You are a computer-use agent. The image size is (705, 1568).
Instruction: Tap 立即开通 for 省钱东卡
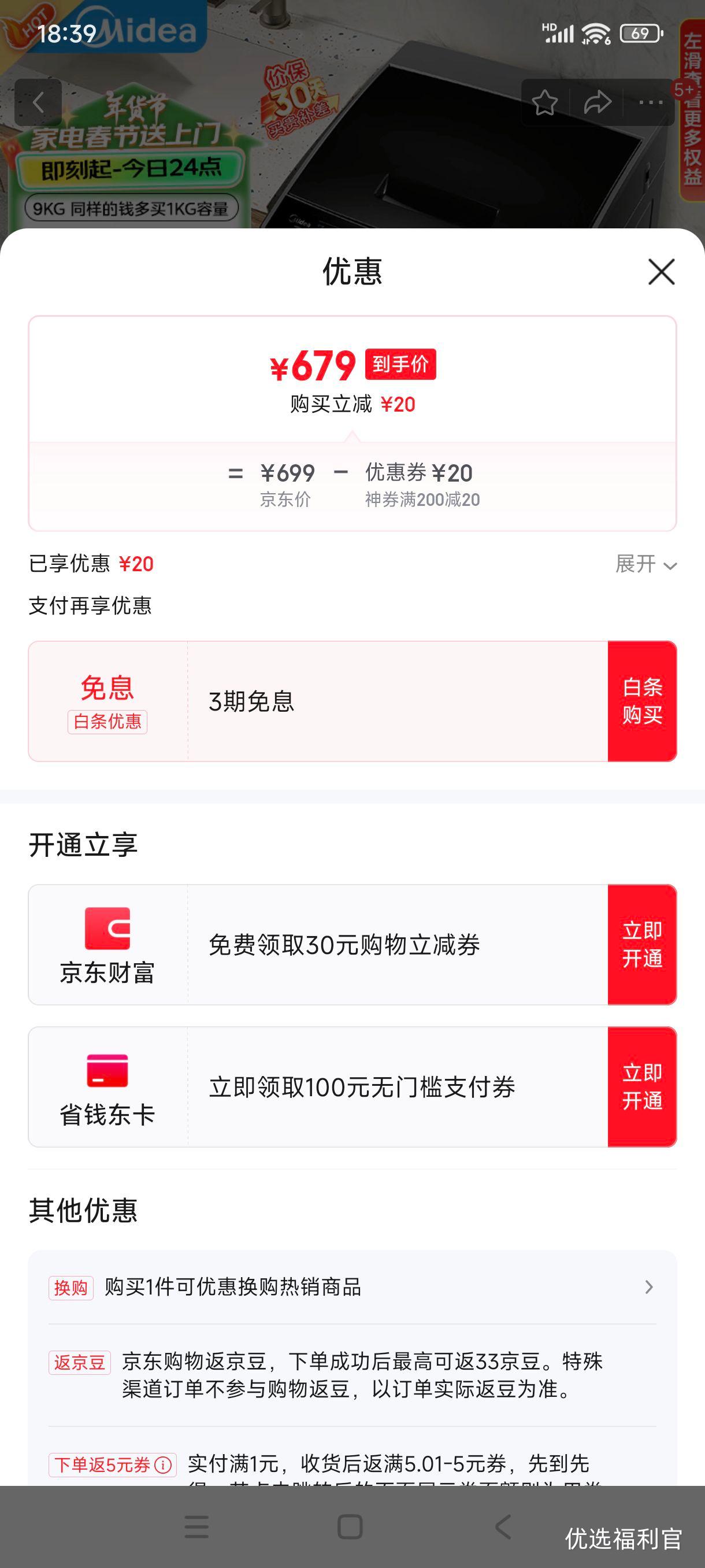pyautogui.click(x=643, y=1087)
